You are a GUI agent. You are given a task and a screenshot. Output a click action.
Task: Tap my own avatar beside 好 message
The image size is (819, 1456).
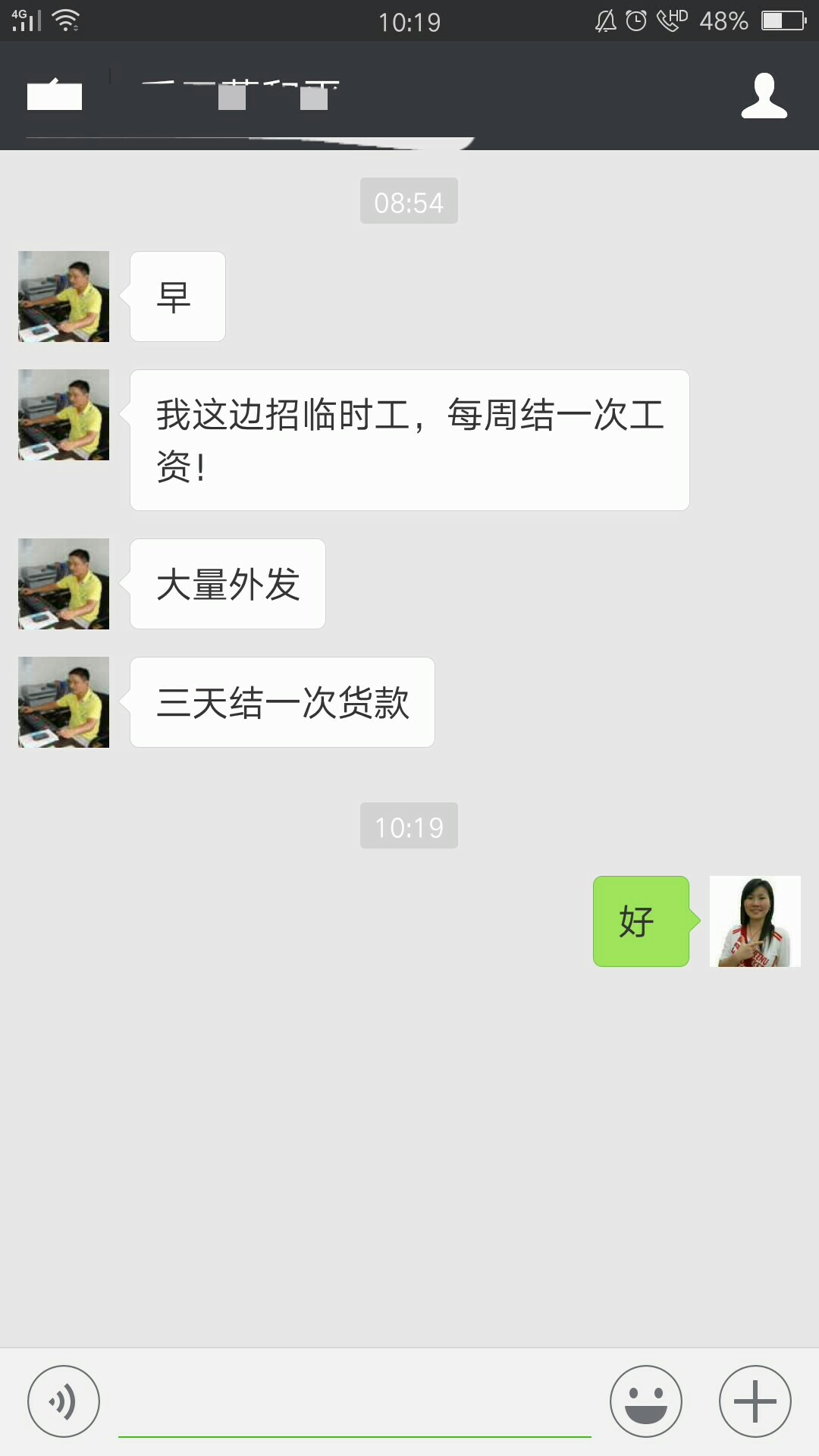[755, 921]
